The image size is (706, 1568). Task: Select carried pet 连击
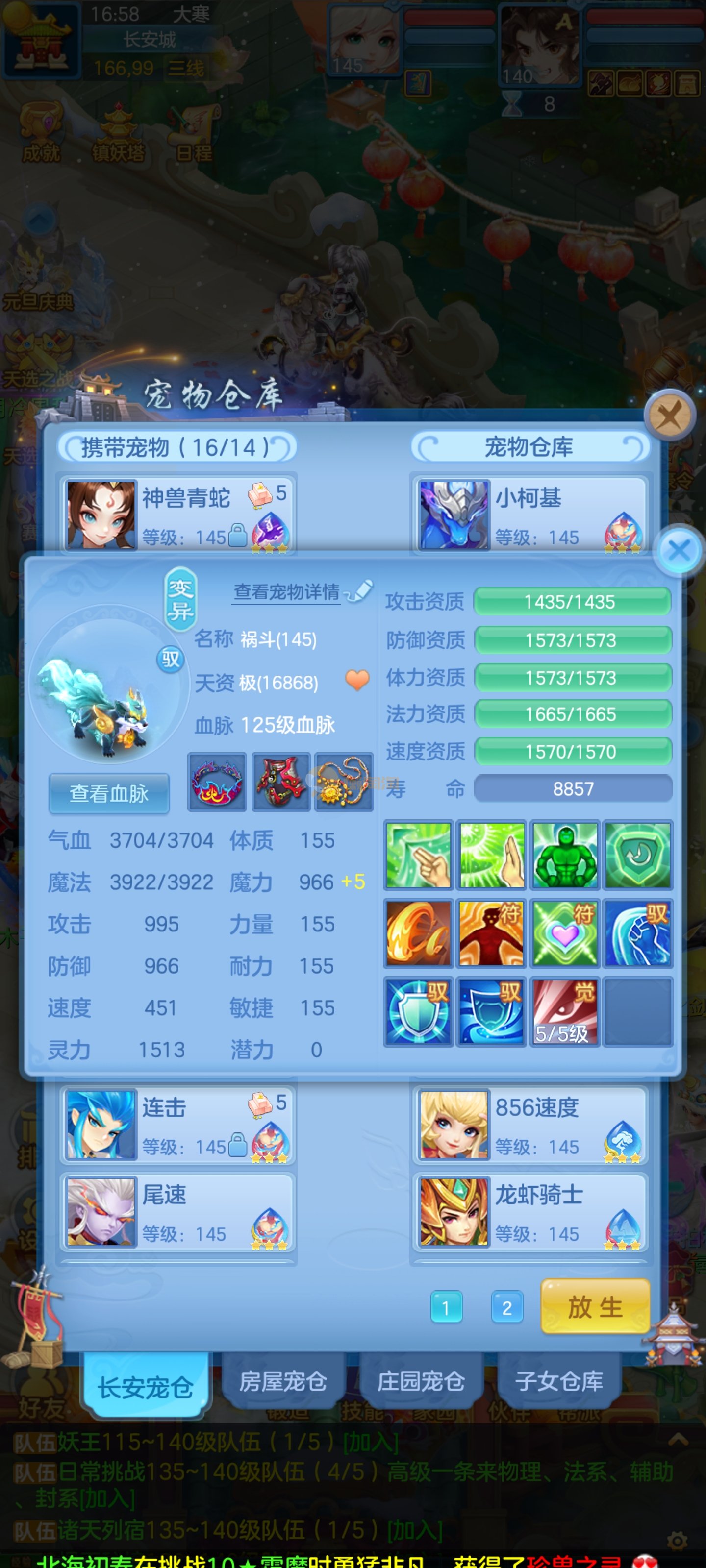(x=176, y=1124)
